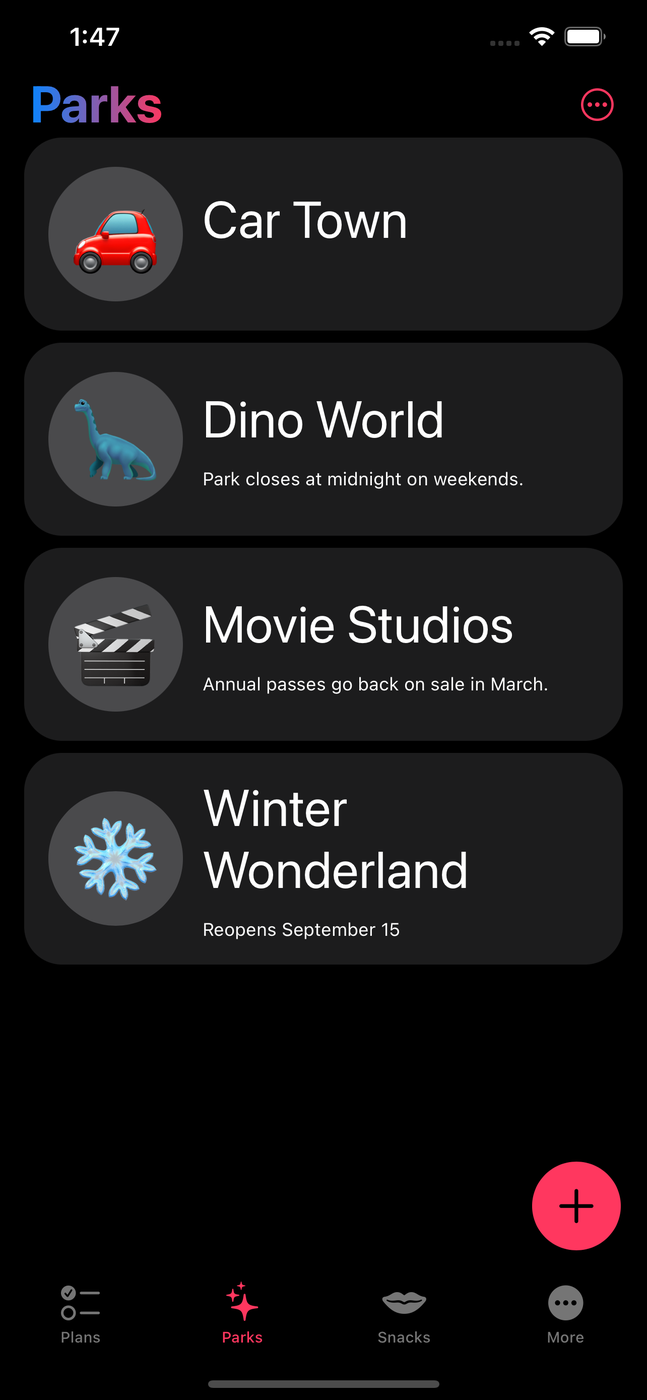View the Winter Wonderland park card
The image size is (647, 1400).
[323, 858]
